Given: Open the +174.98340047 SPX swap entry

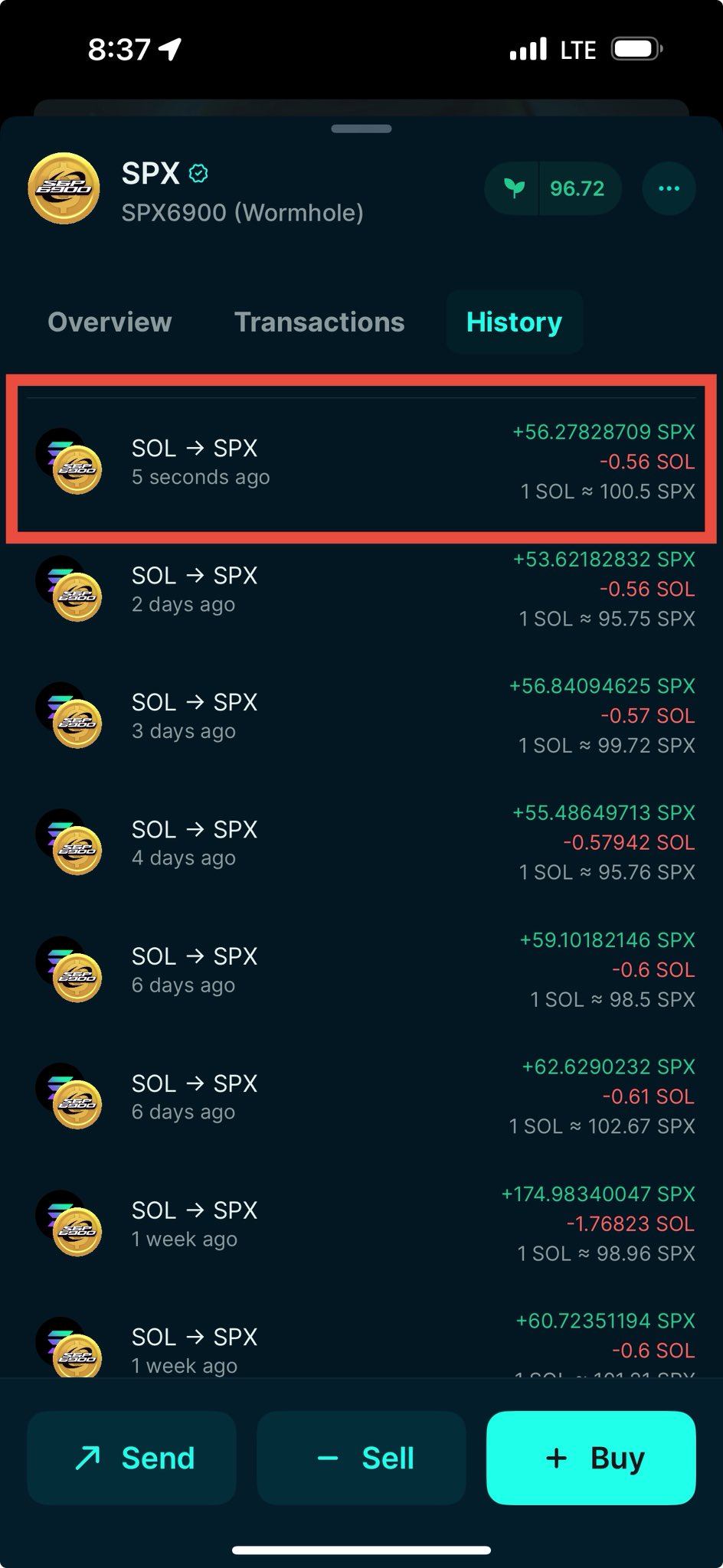Looking at the screenshot, I should coord(361,1223).
